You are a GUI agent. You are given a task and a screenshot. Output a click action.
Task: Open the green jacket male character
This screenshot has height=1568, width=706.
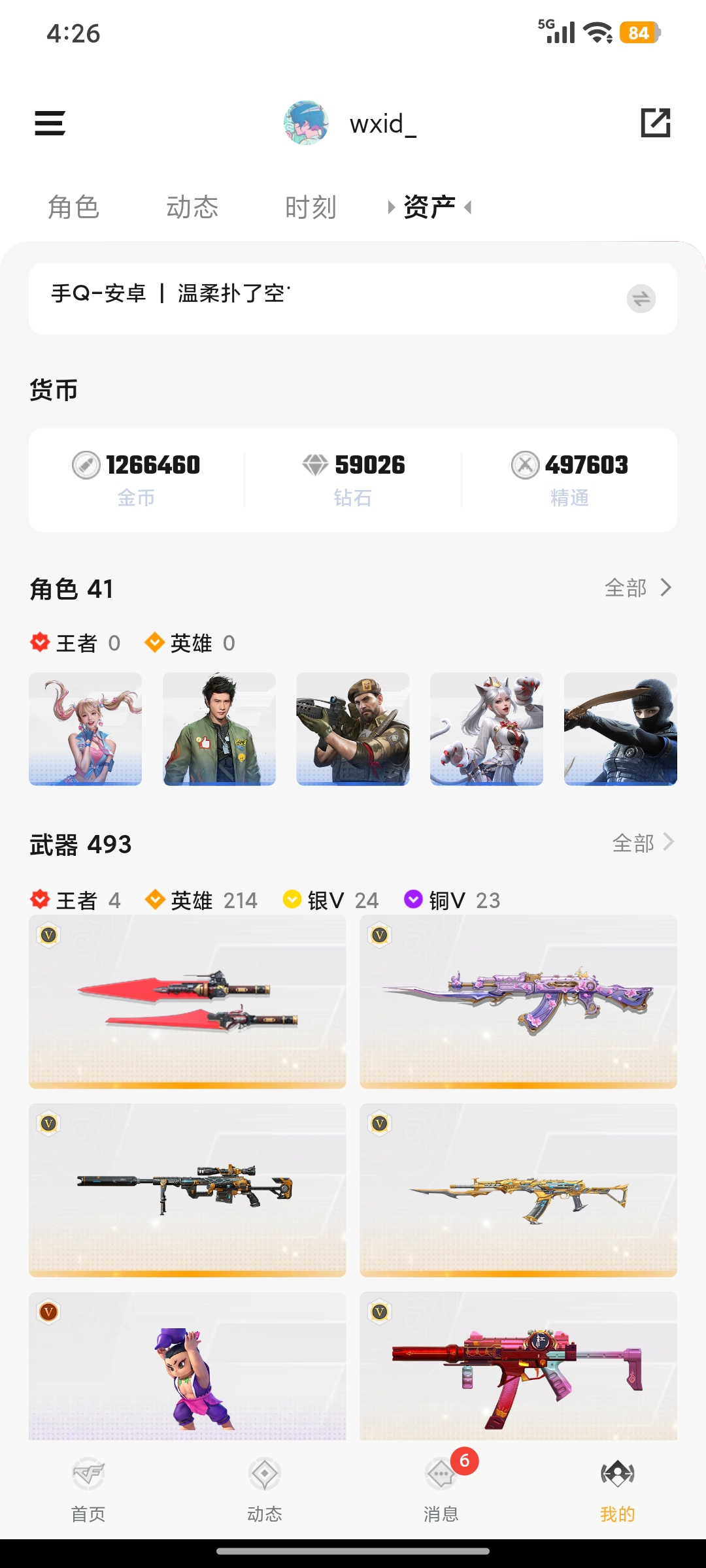point(219,729)
